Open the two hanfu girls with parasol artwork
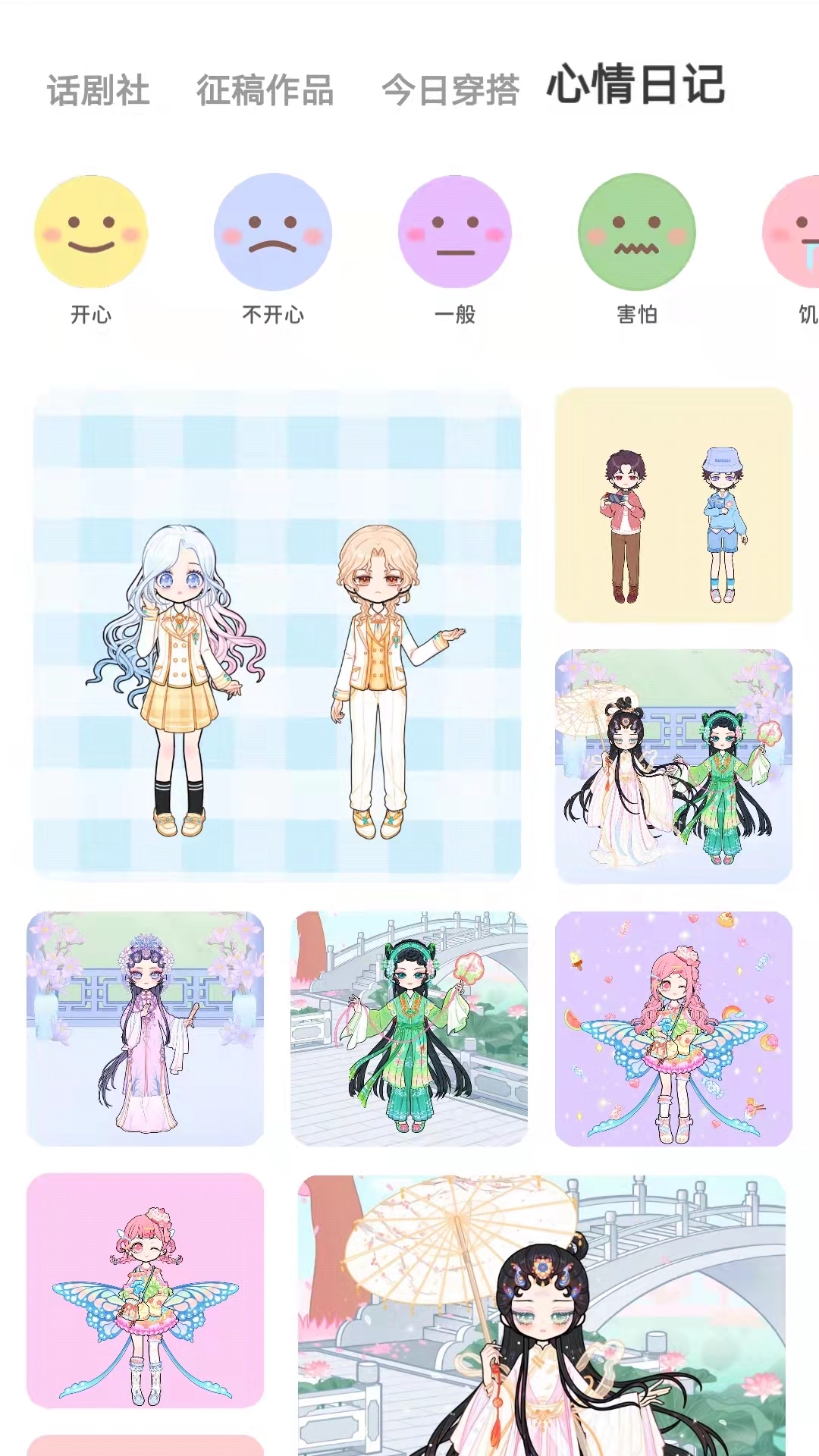The height and width of the screenshot is (1456, 819). point(673,766)
